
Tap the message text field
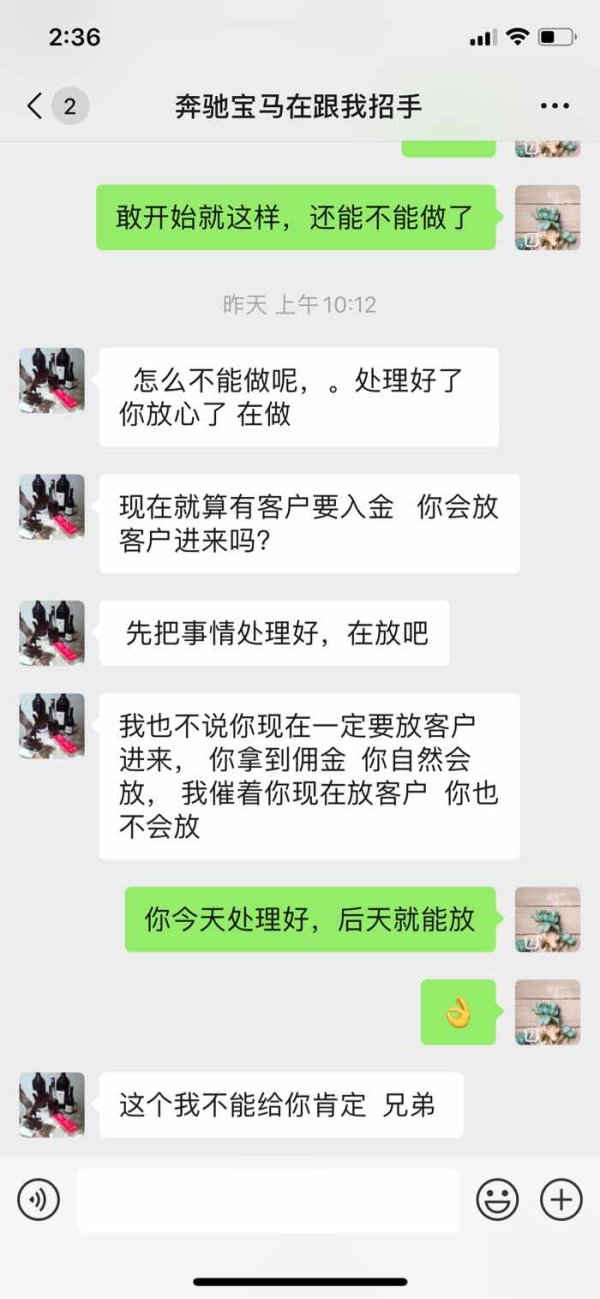(x=268, y=1200)
